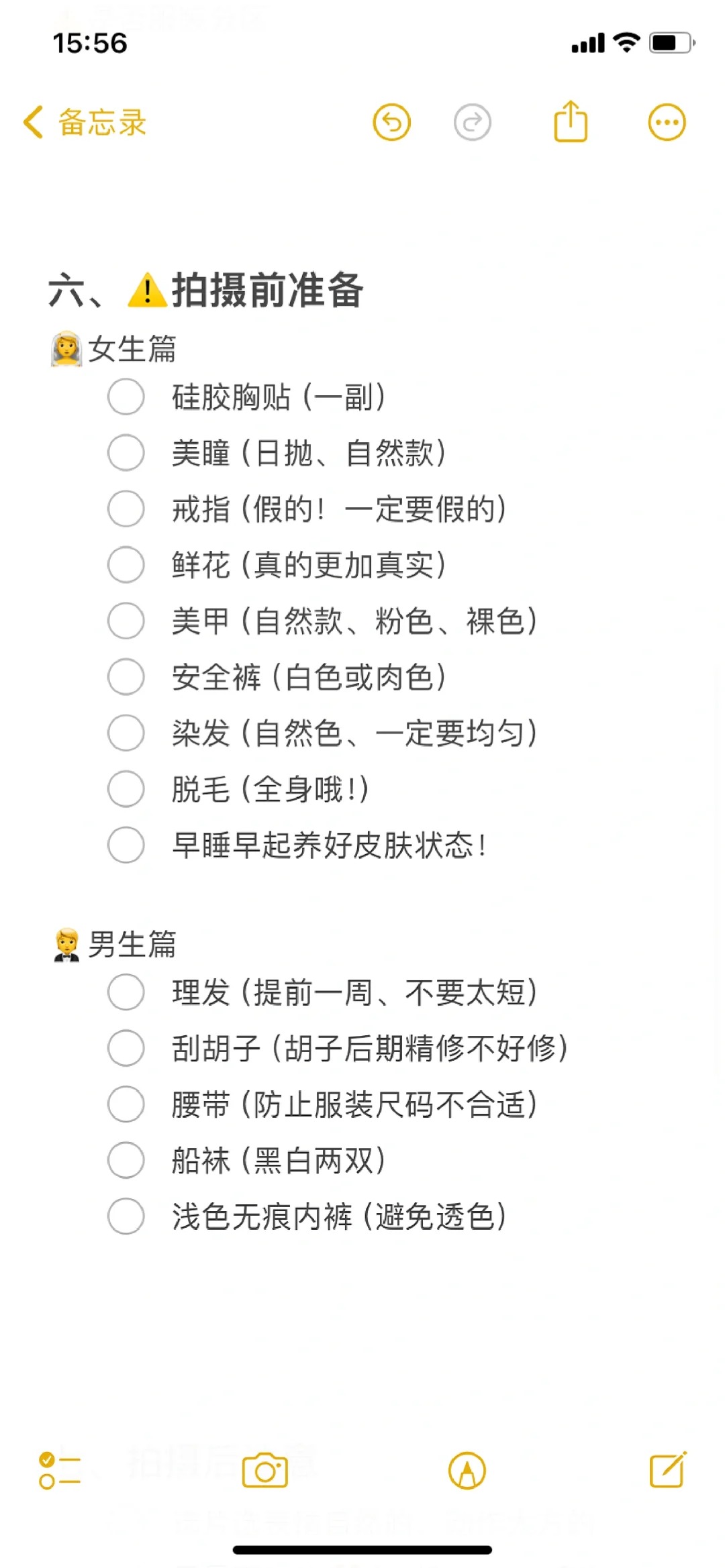Mark 脱毛 (全身哦!) as done
Image resolution: width=725 pixels, height=1568 pixels.
click(x=126, y=789)
